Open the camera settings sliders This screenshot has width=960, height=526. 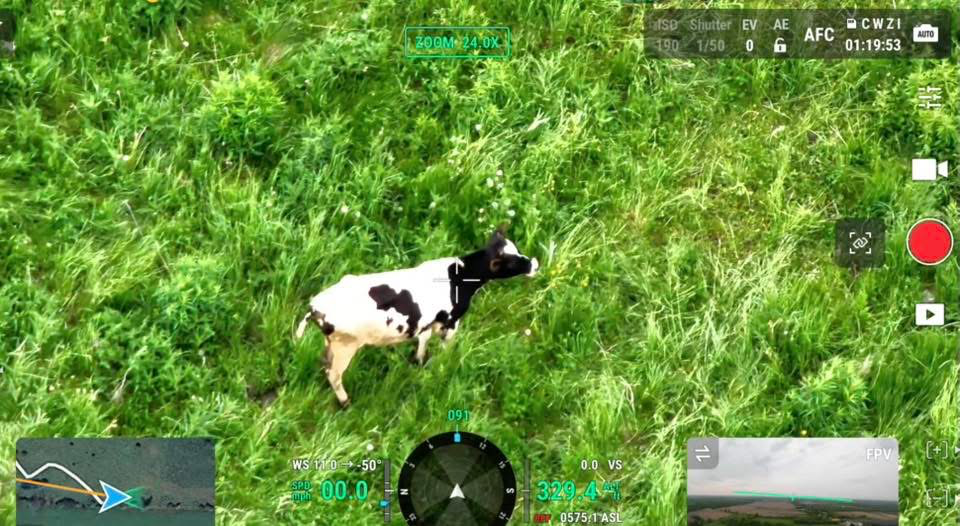point(929,97)
